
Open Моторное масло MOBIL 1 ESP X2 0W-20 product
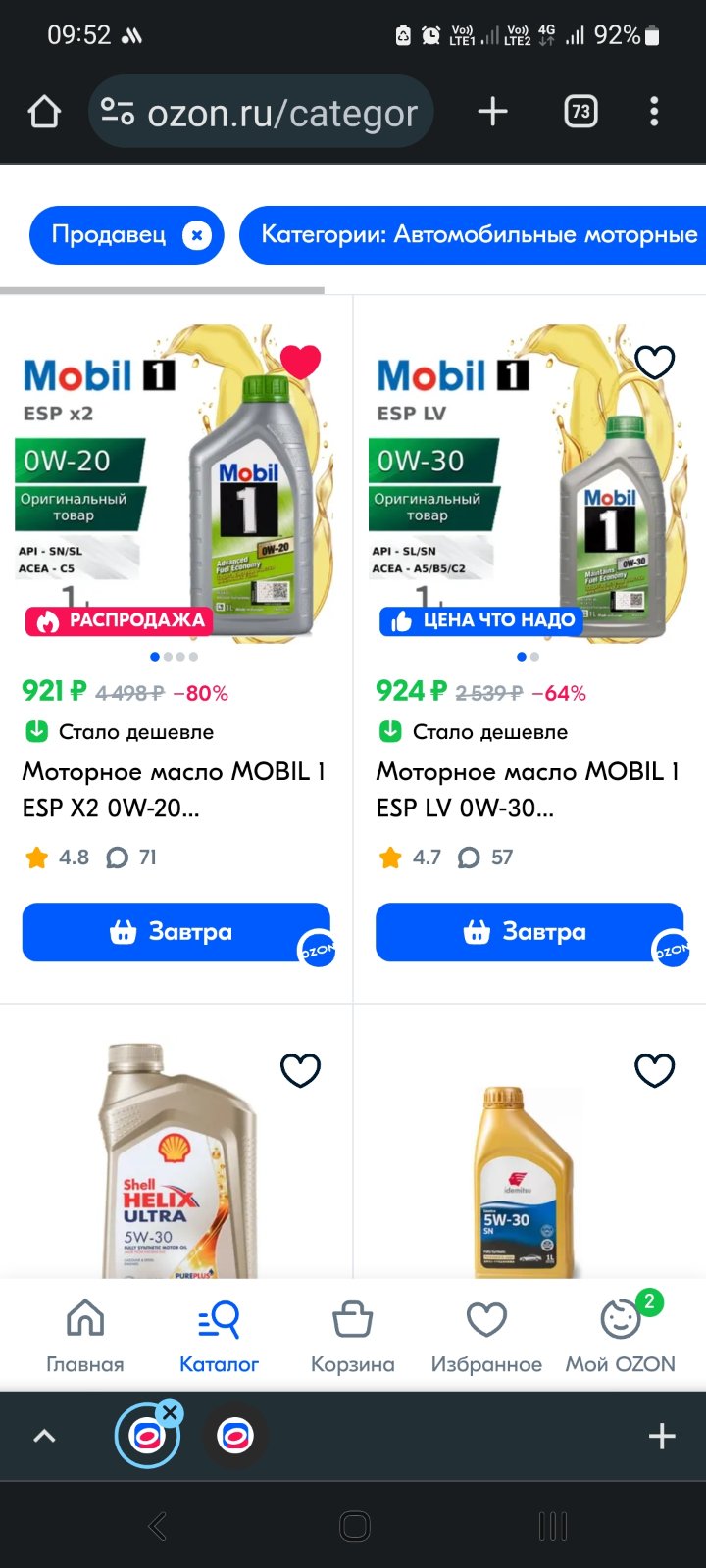tap(175, 789)
